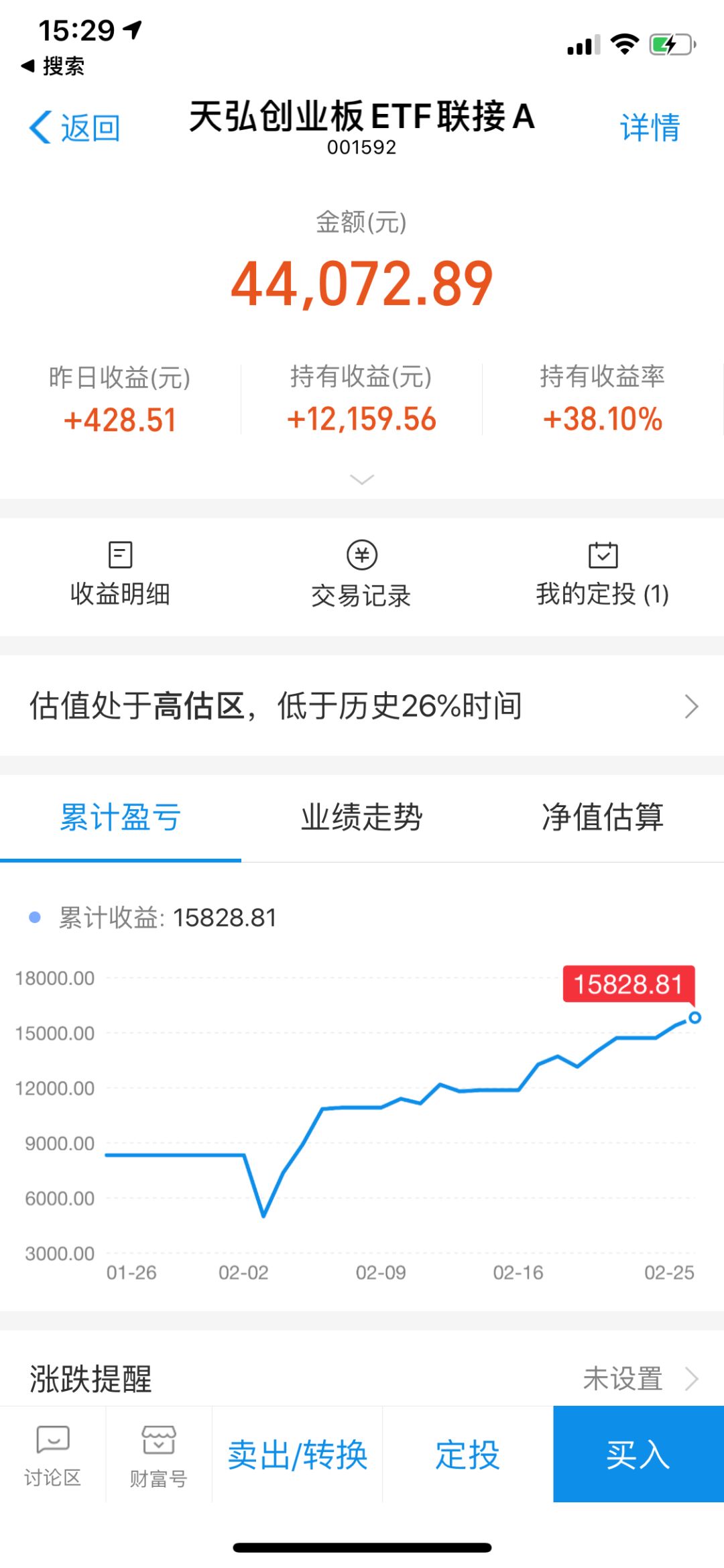Viewport: 724px width, 1568px height.
Task: Switch to the 净值估算 tab
Action: point(603,818)
